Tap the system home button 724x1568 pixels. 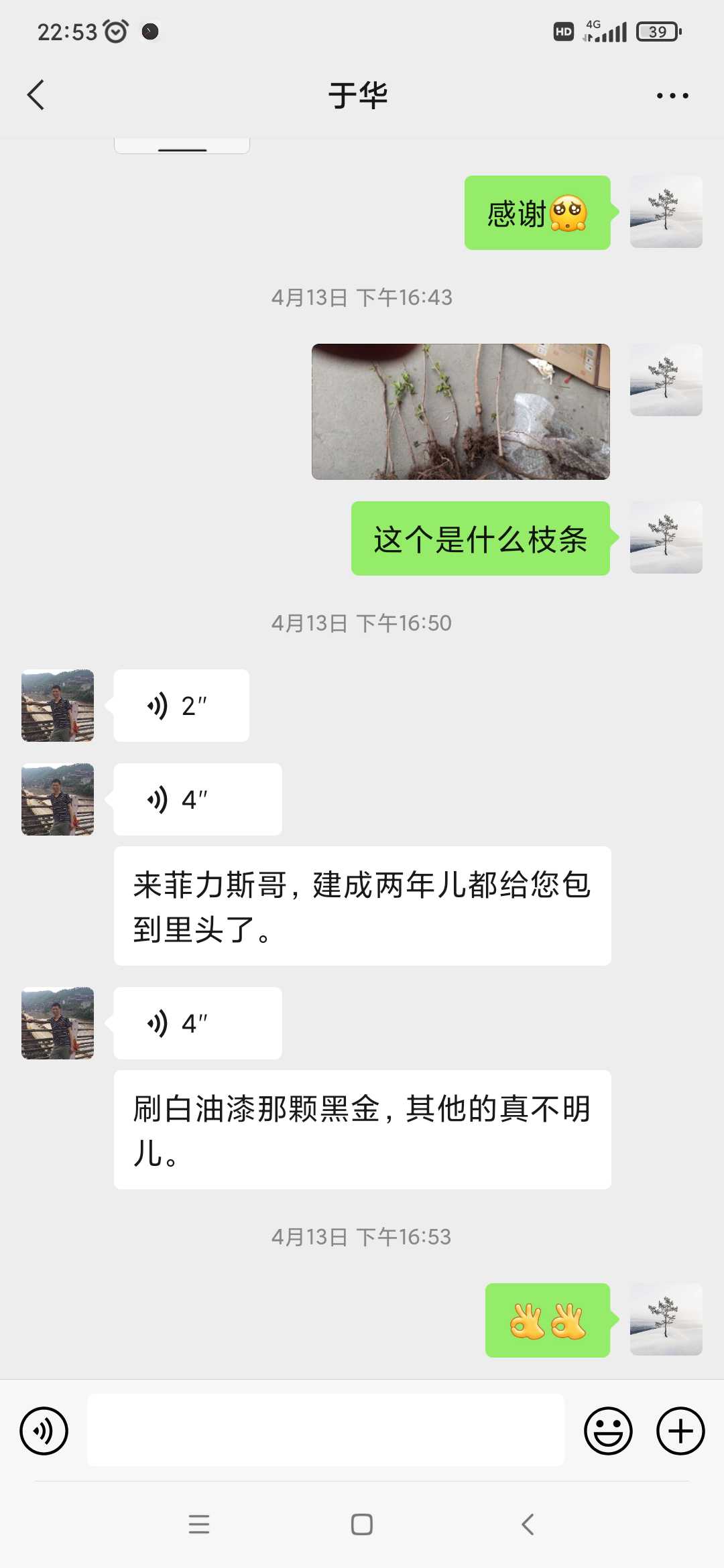pos(362,1524)
